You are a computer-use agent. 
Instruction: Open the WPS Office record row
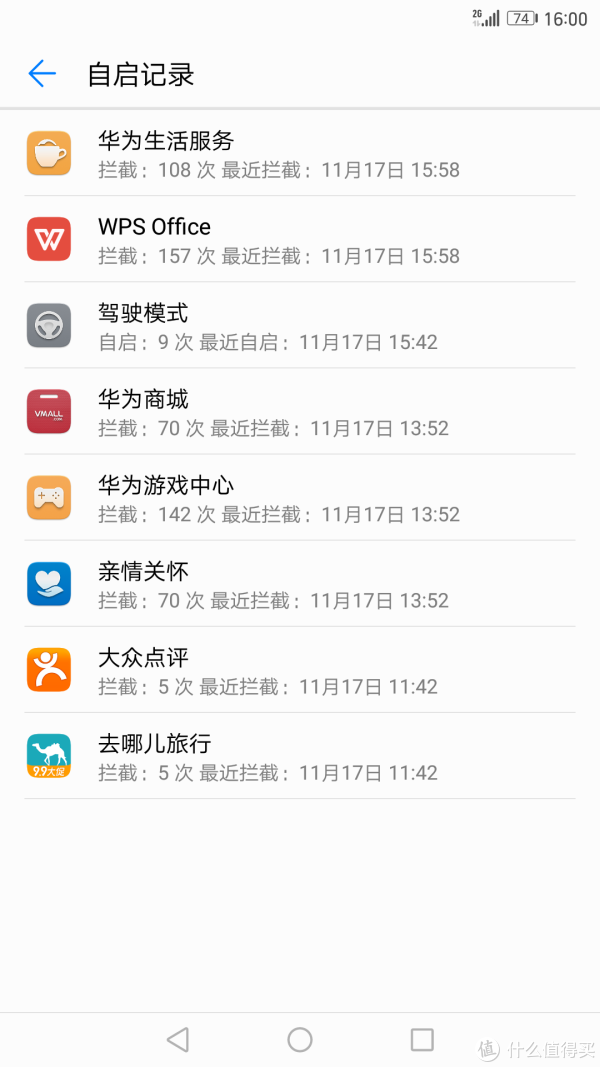click(x=300, y=239)
